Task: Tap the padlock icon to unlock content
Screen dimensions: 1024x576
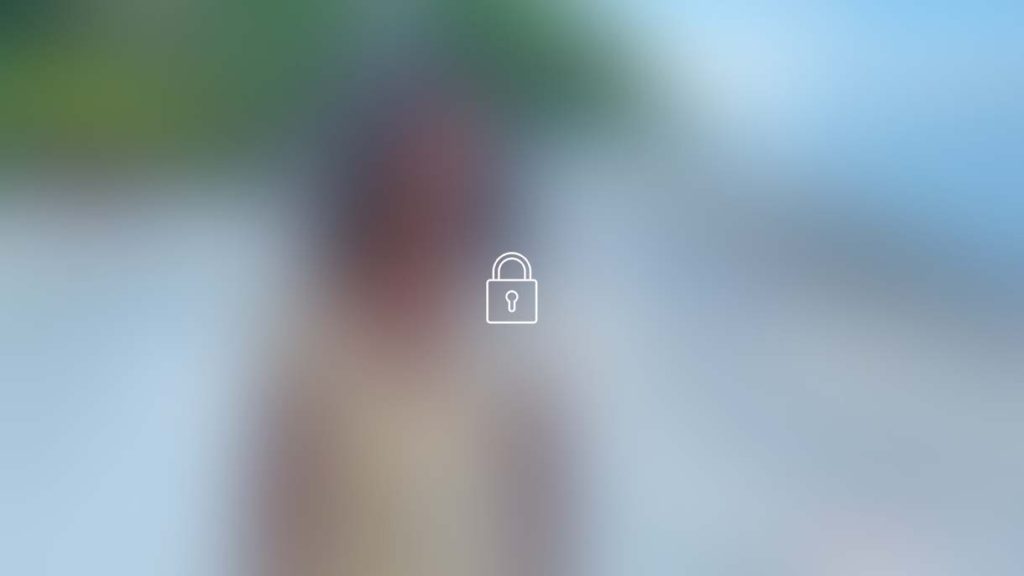Action: pos(511,289)
